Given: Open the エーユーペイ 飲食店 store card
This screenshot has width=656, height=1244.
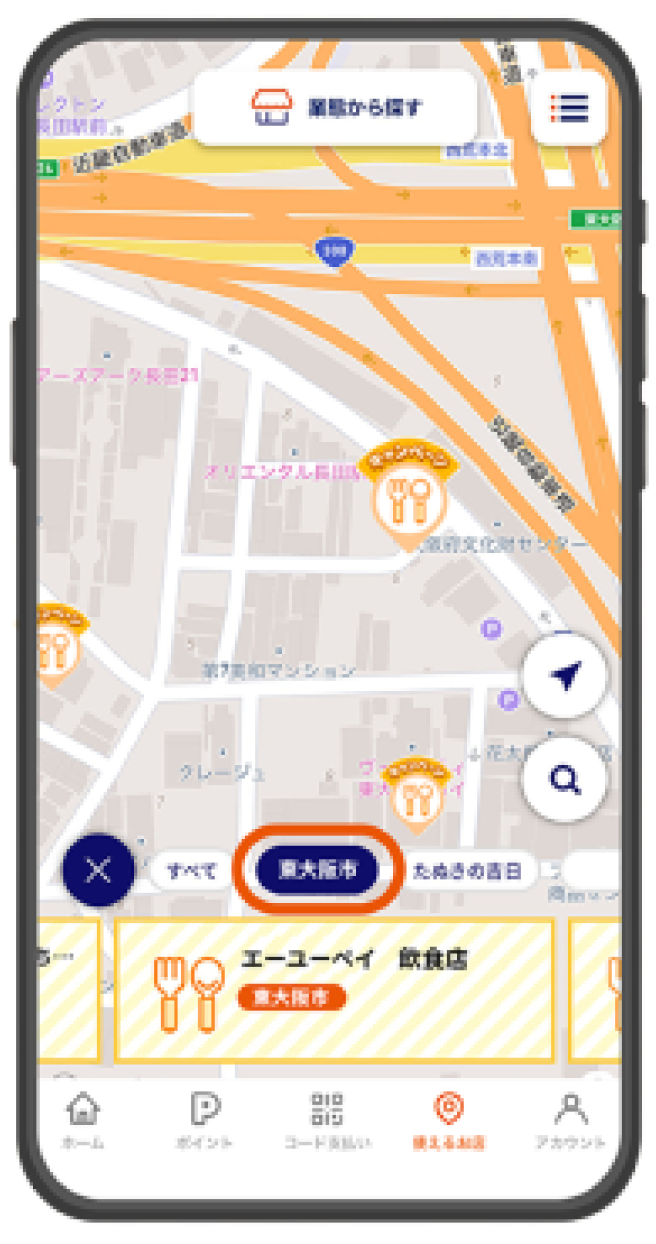Looking at the screenshot, I should tap(334, 989).
